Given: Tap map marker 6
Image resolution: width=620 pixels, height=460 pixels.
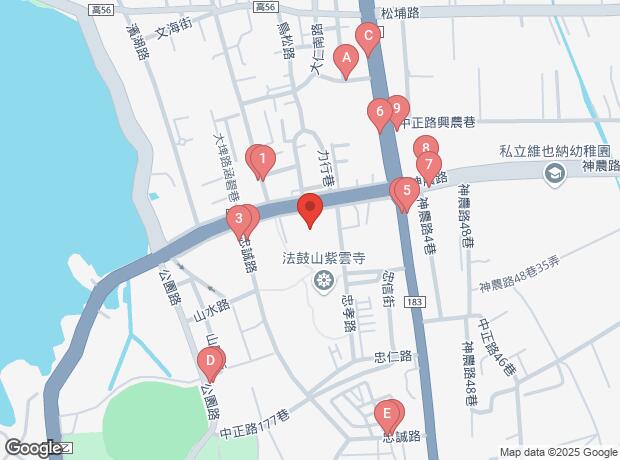Looking at the screenshot, I should pos(379,112).
